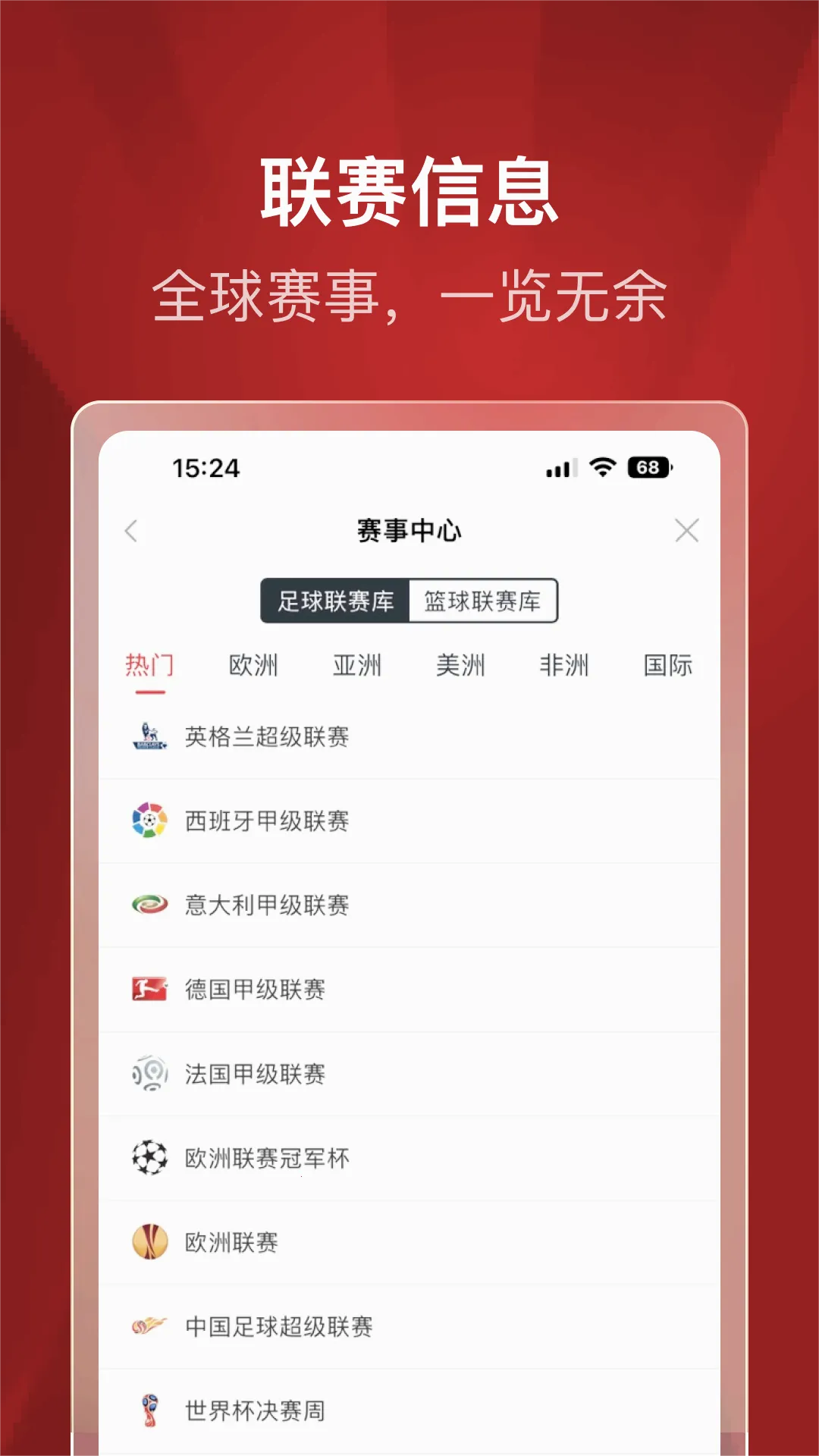Tap the World Cup trophy icon
819x1456 pixels.
[x=150, y=1409]
